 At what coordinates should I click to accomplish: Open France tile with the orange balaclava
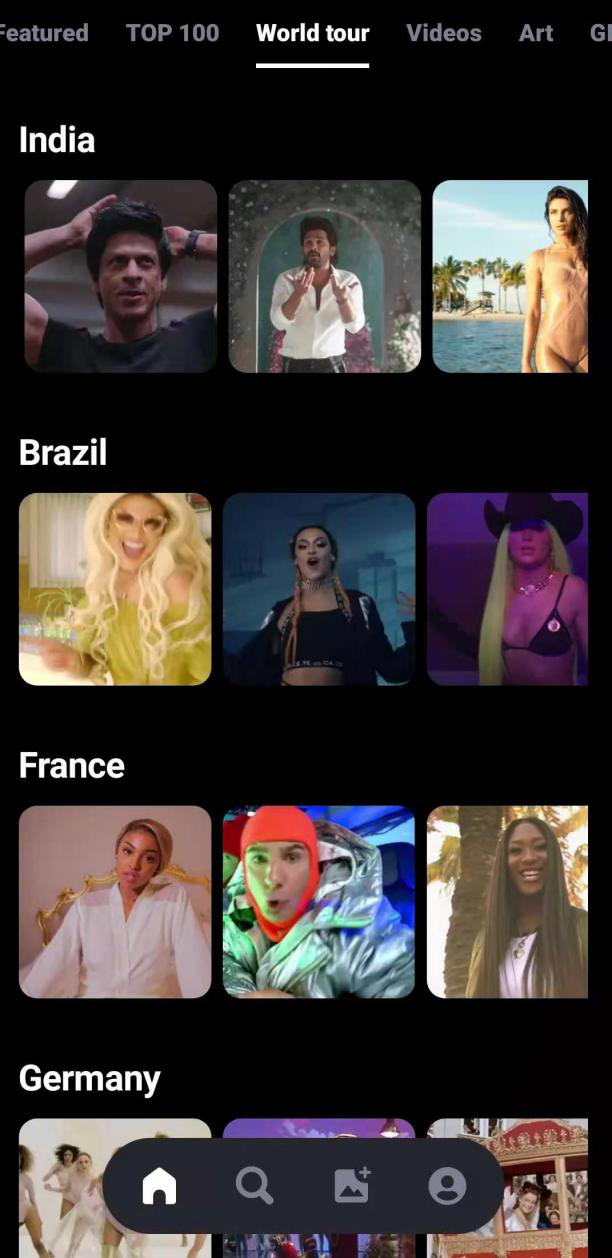pos(319,902)
